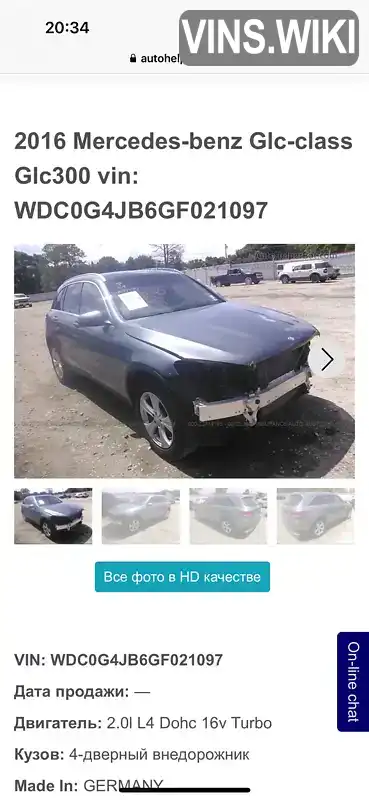
Task: Open the main damaged Mercedes photo
Action: [184, 361]
